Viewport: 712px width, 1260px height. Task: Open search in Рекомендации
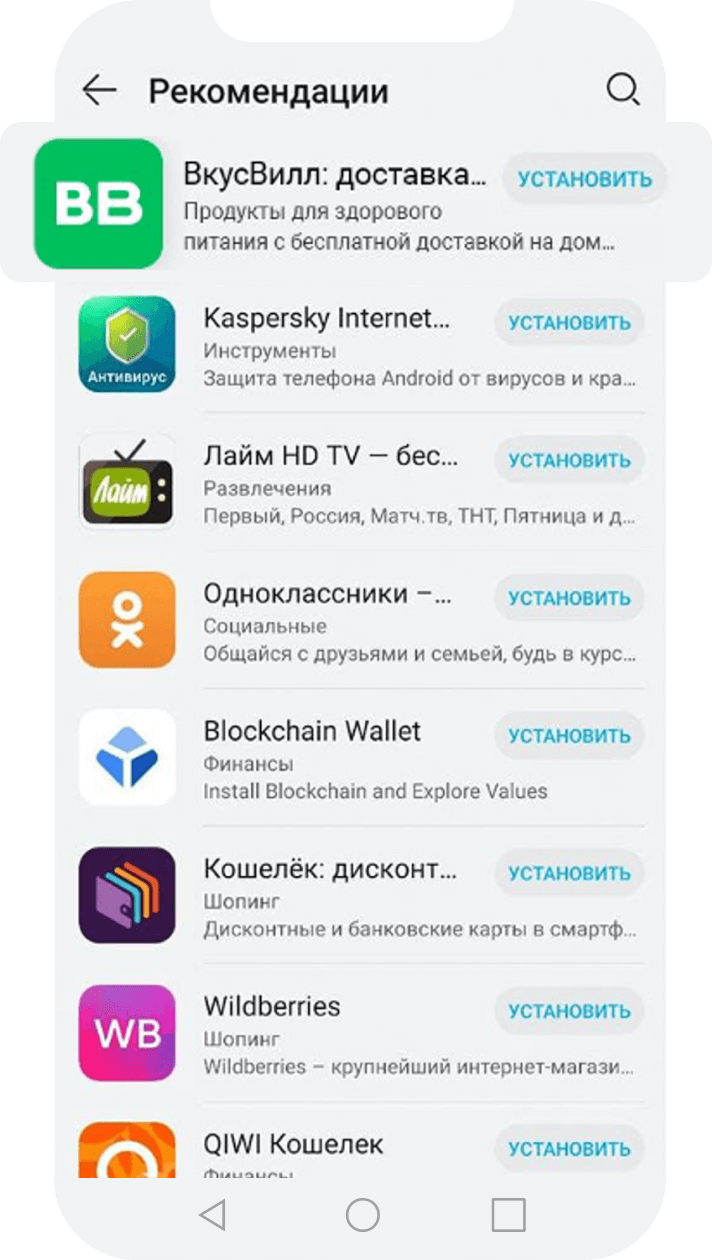[622, 91]
